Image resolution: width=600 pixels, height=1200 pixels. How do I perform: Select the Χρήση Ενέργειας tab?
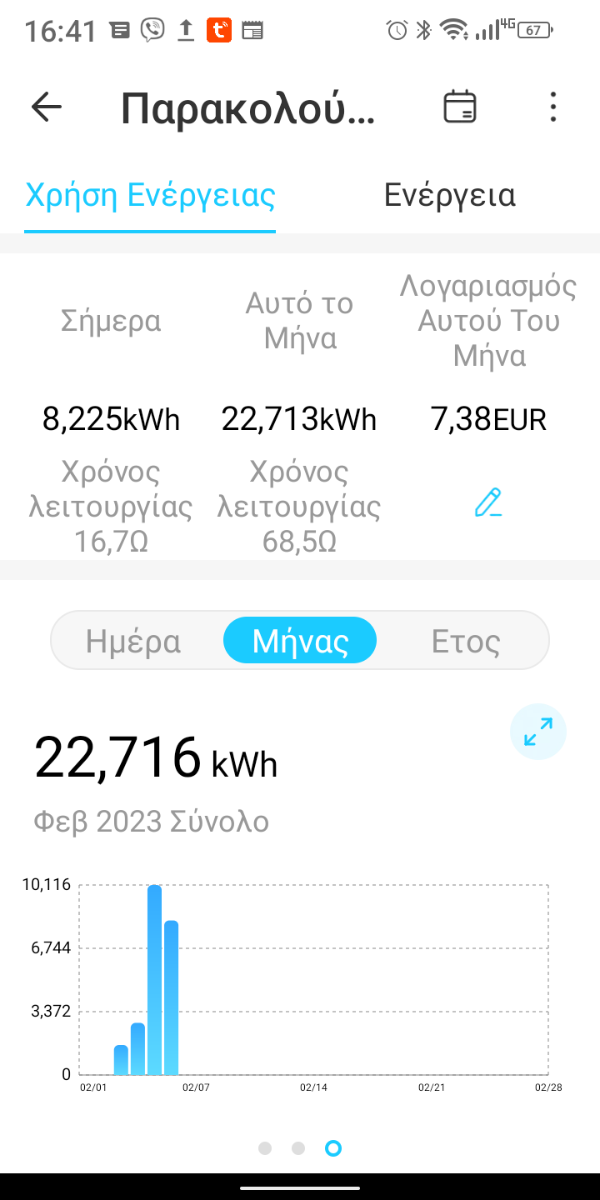[x=150, y=194]
